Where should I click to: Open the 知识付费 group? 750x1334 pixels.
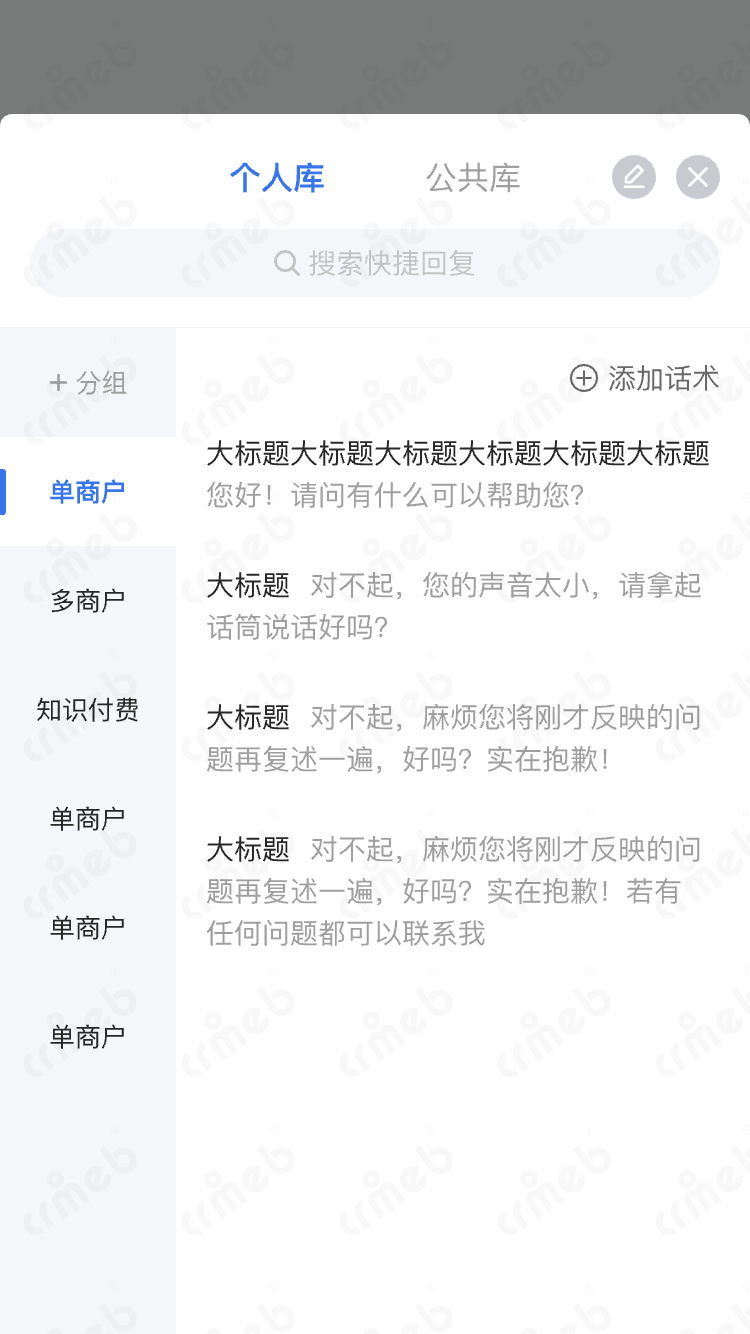pyautogui.click(x=88, y=710)
